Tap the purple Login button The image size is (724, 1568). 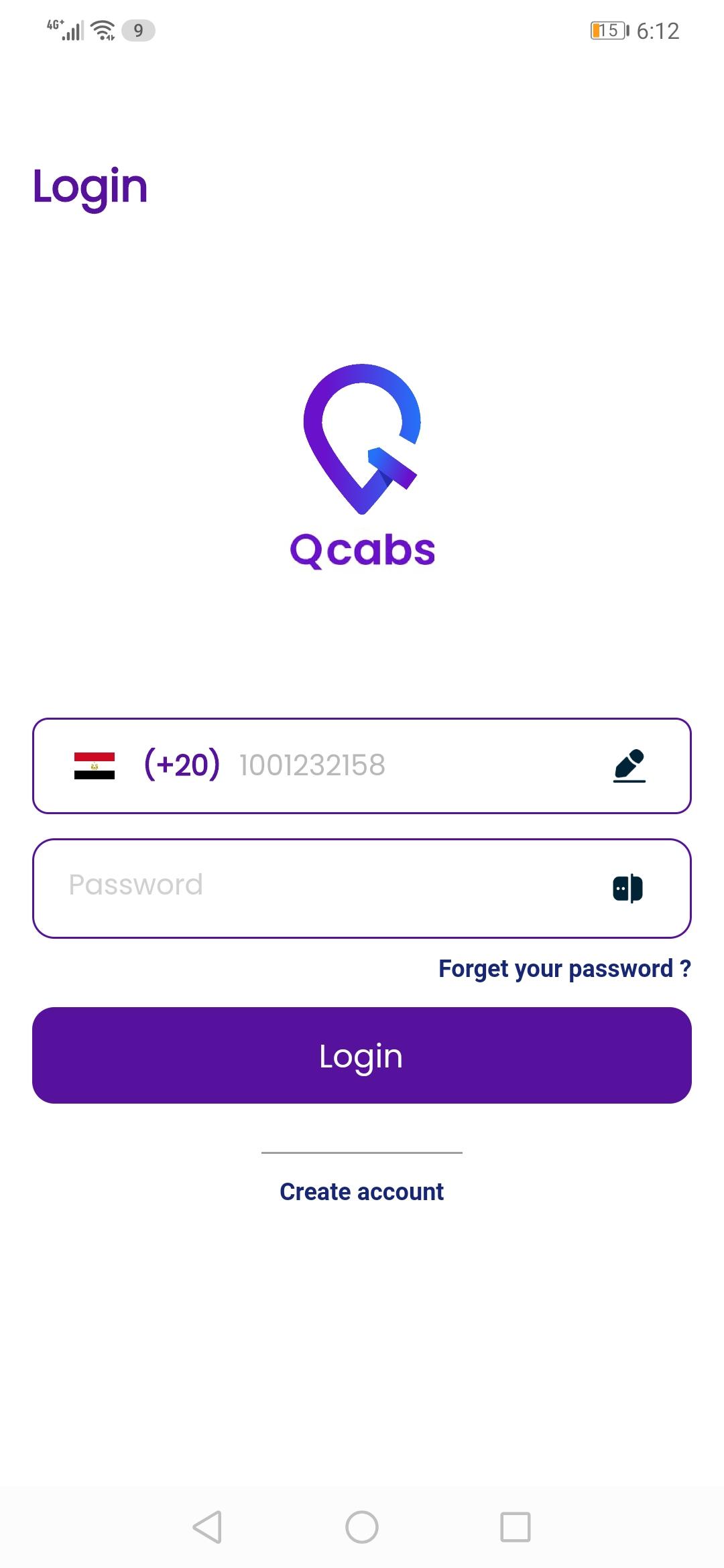click(362, 1055)
